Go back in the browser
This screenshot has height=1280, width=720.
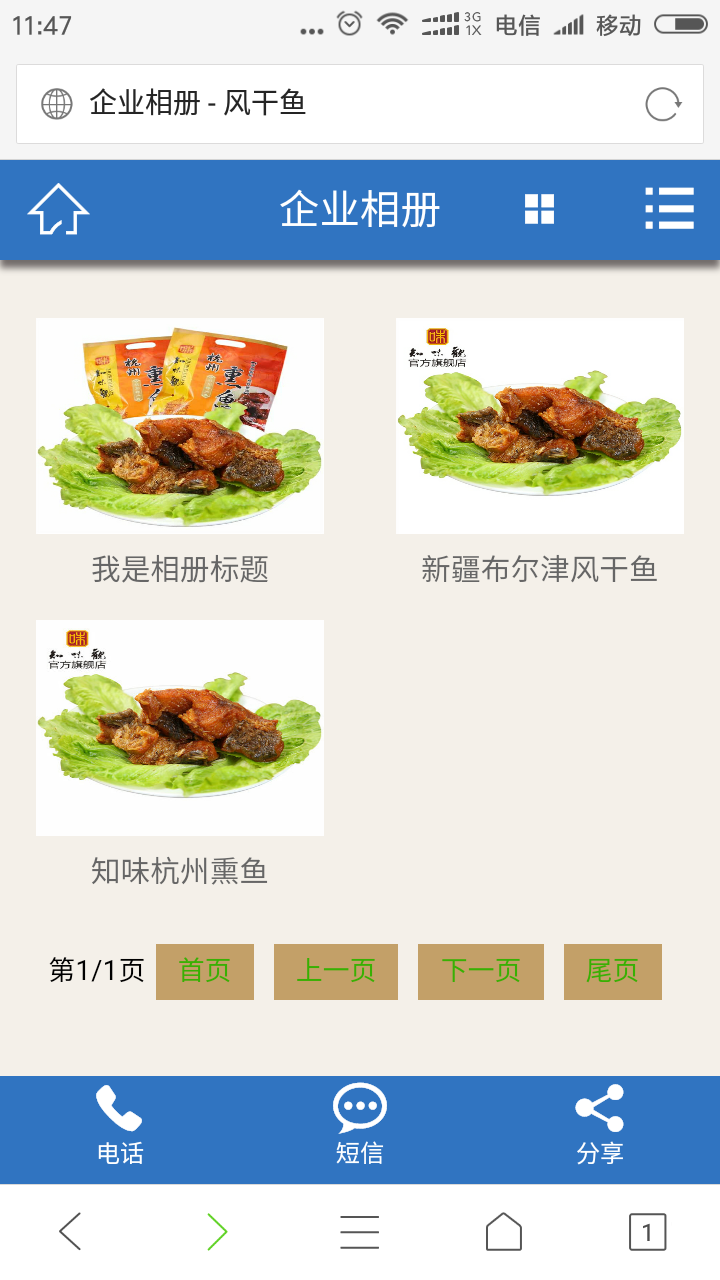[70, 1232]
